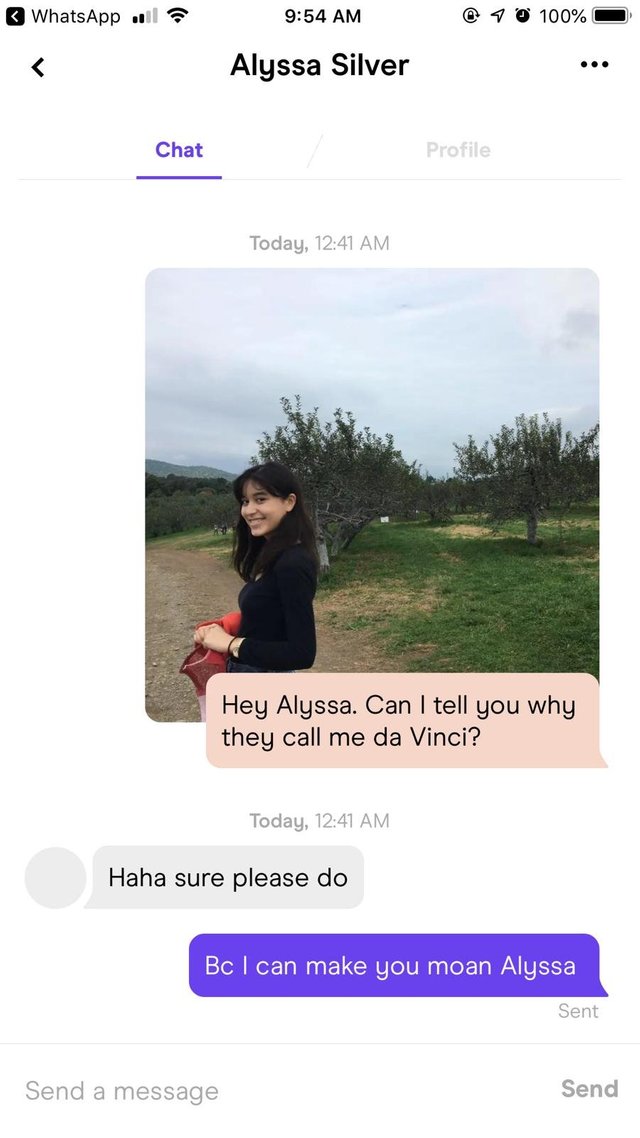This screenshot has width=640, height=1138.
Task: Open the three-dot overflow menu
Action: [594, 65]
